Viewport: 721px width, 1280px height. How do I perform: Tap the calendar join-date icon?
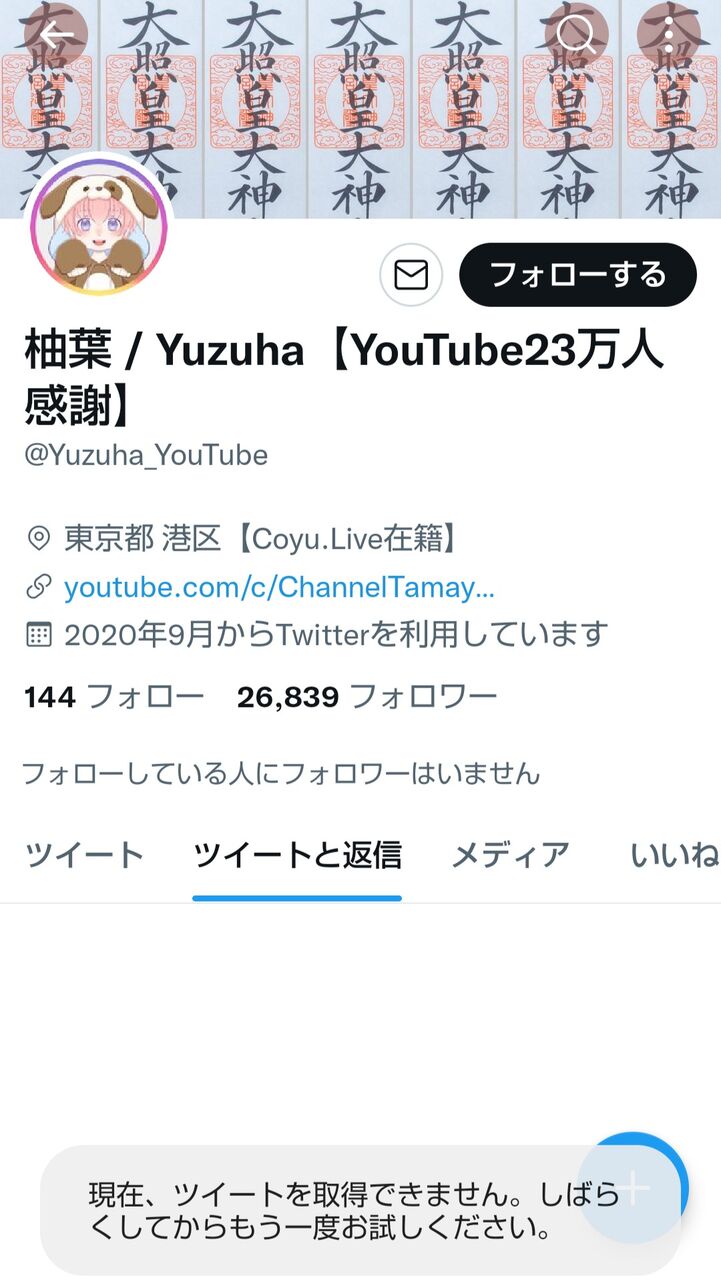38,634
